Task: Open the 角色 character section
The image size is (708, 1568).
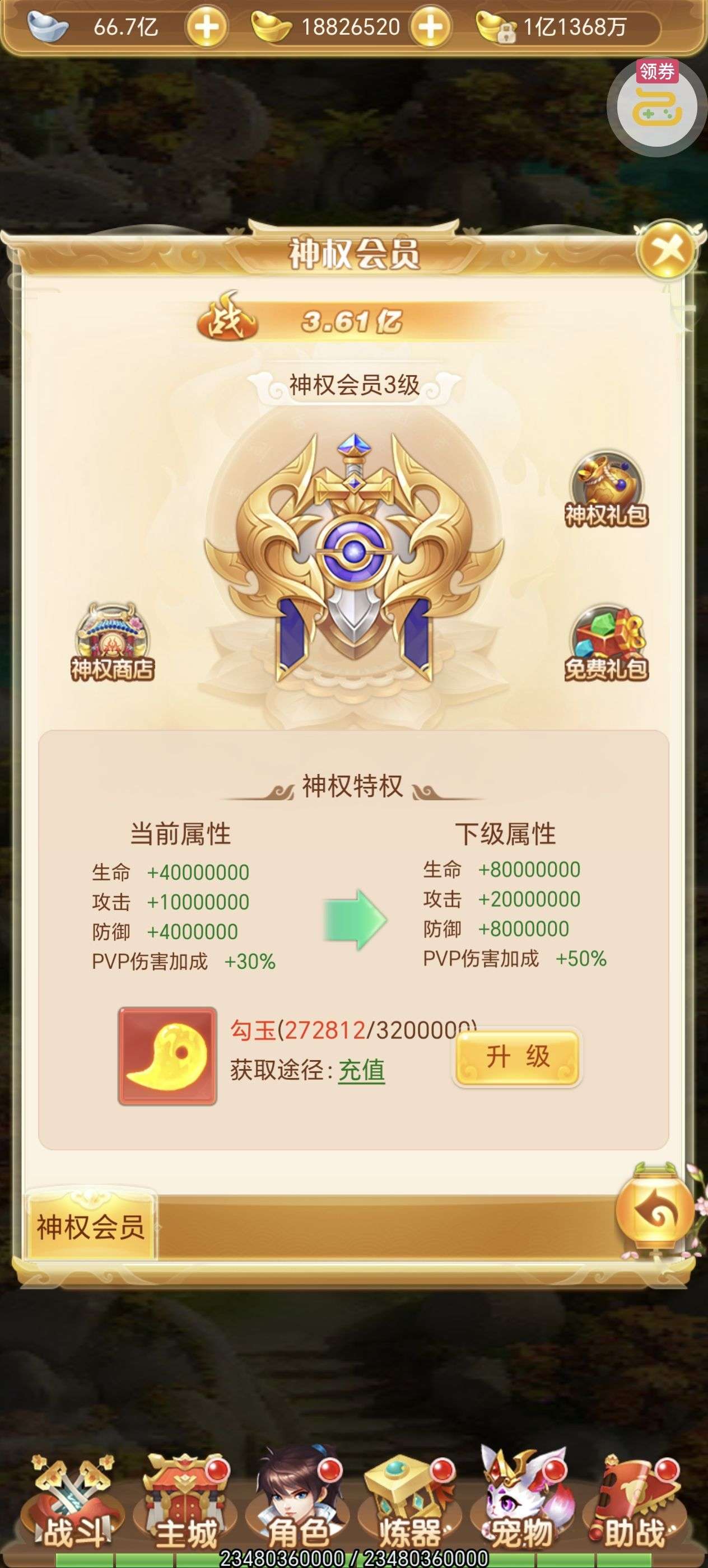Action: pos(297,1504)
